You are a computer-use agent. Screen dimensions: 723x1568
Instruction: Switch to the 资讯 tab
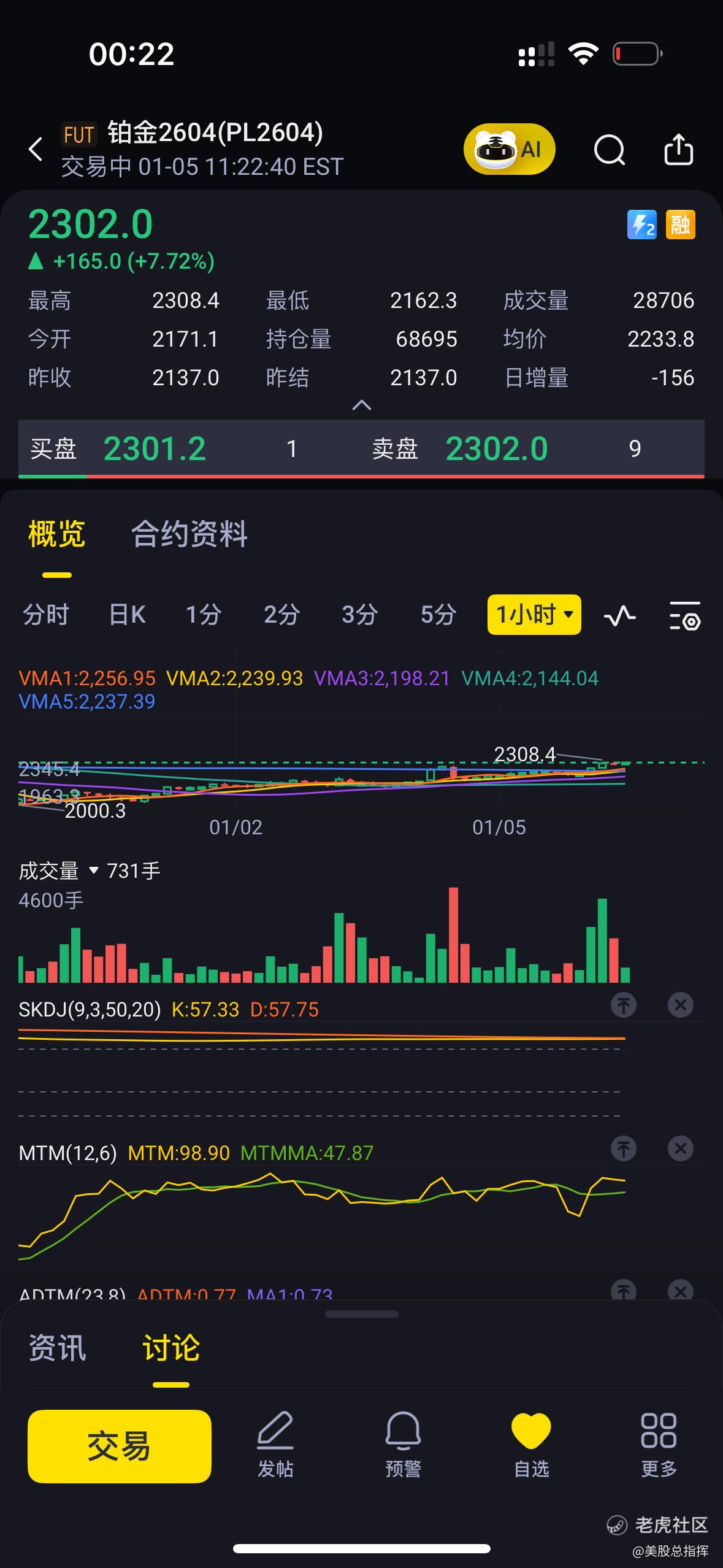[57, 1348]
